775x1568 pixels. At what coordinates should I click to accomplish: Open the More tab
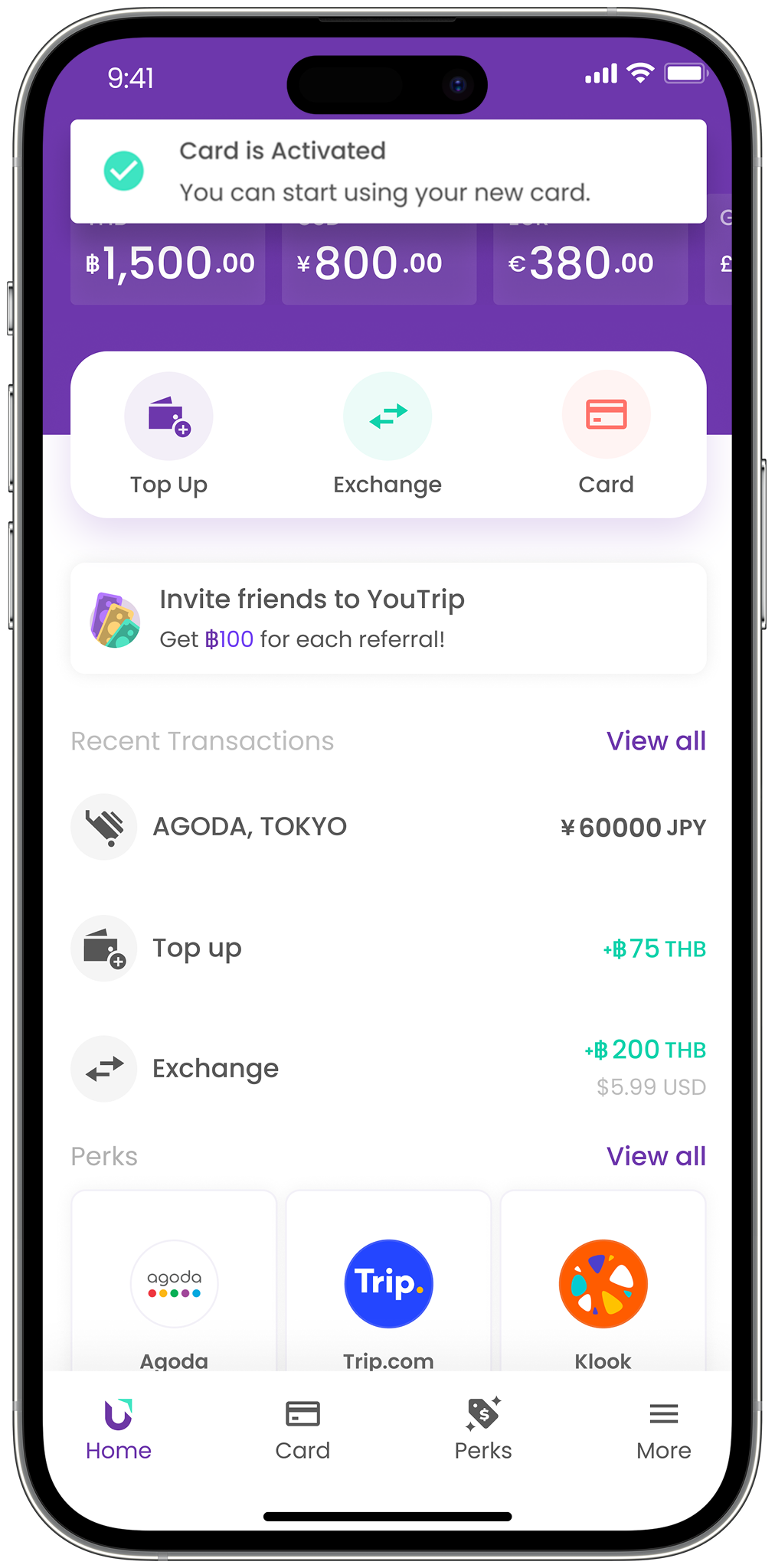tap(663, 1429)
